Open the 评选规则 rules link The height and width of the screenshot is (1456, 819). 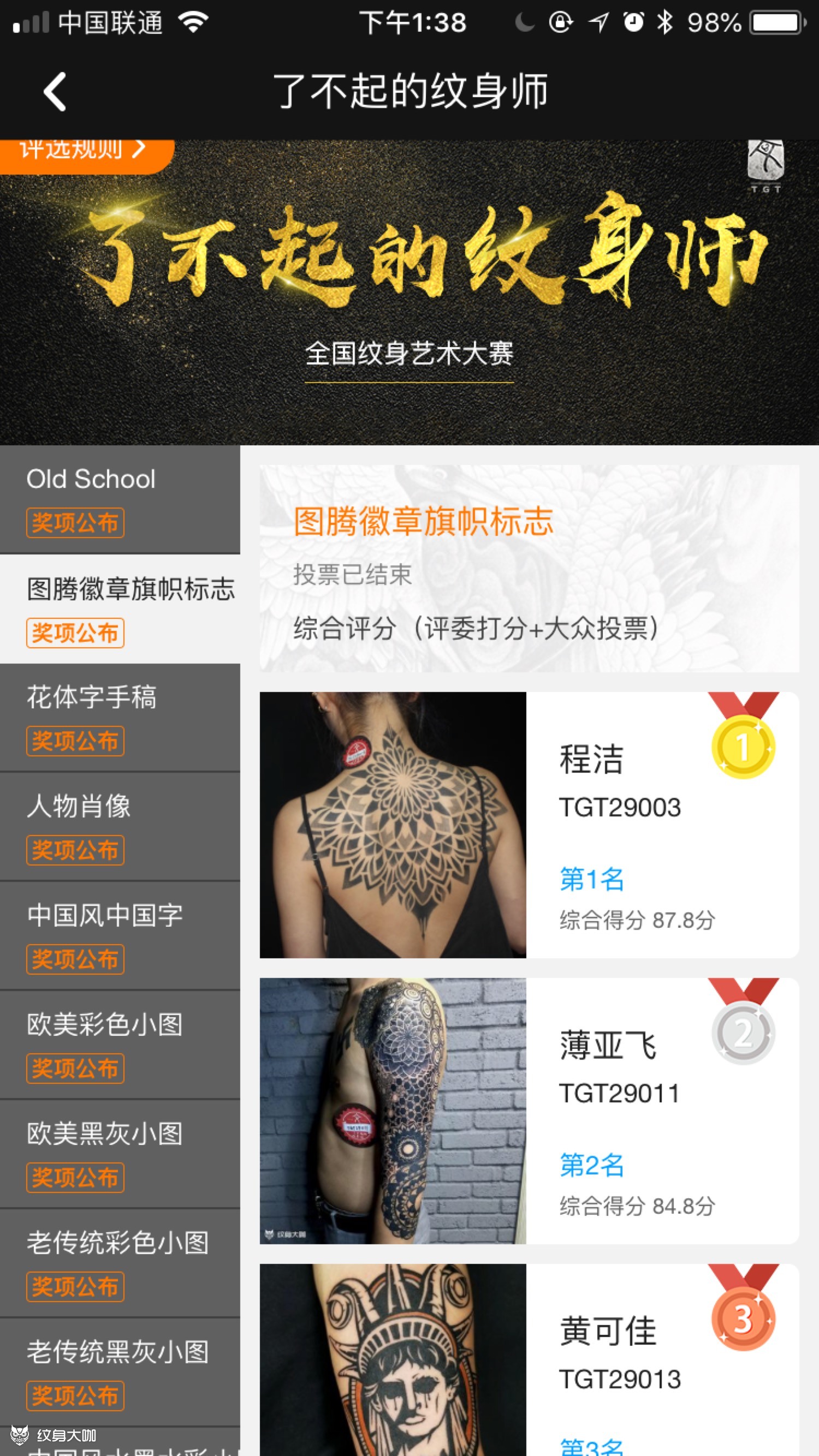pos(82,151)
